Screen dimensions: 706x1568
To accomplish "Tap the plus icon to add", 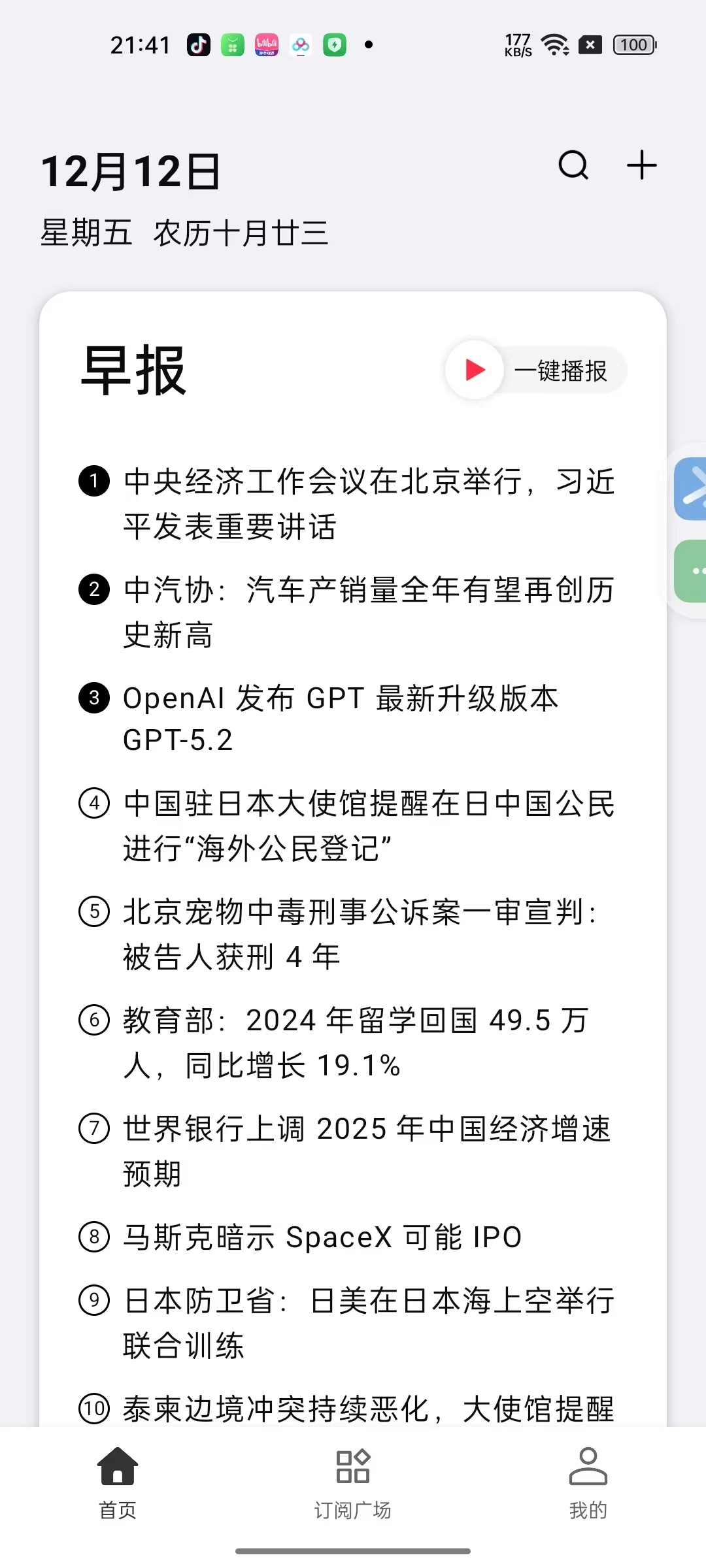I will pos(641,165).
